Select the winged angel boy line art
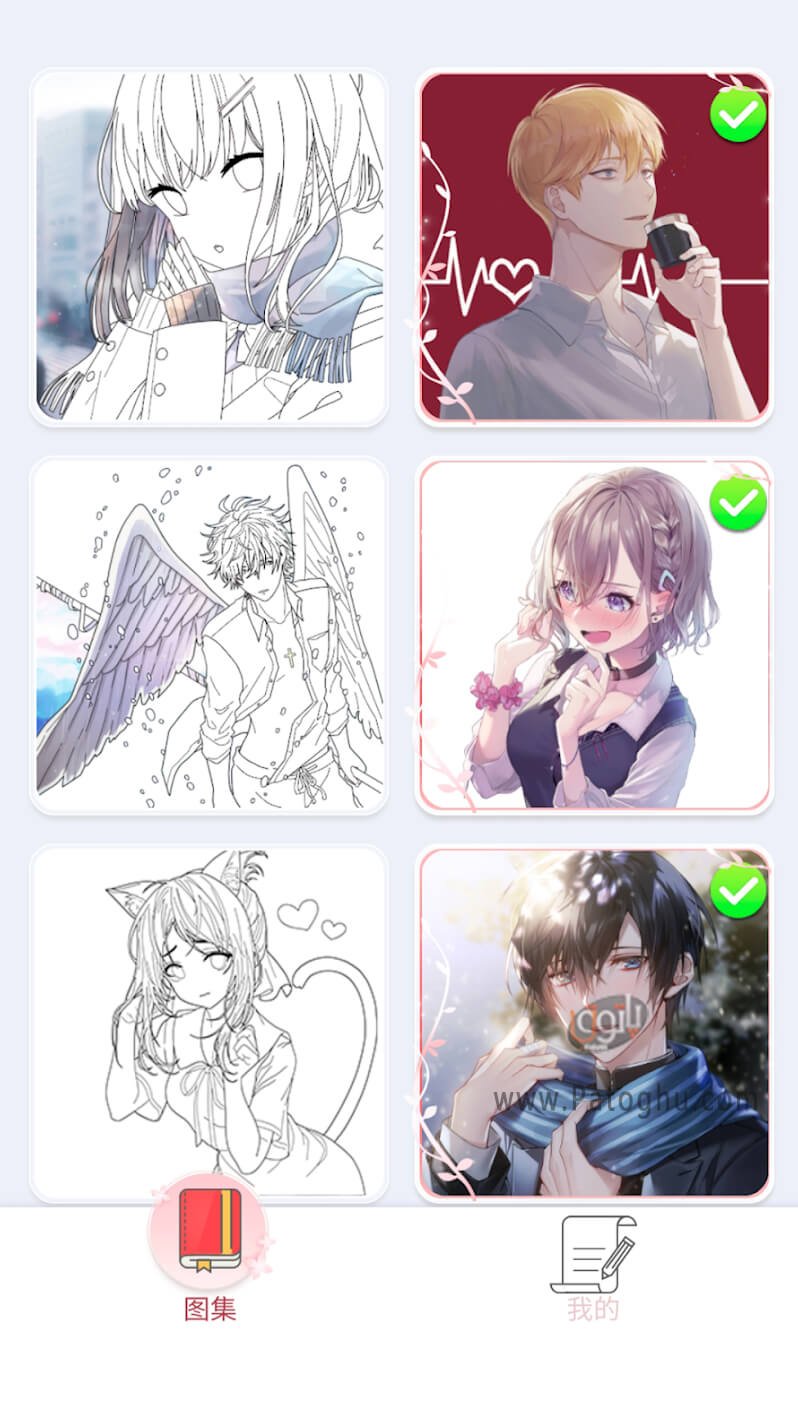798x1418 pixels. pyautogui.click(x=209, y=635)
